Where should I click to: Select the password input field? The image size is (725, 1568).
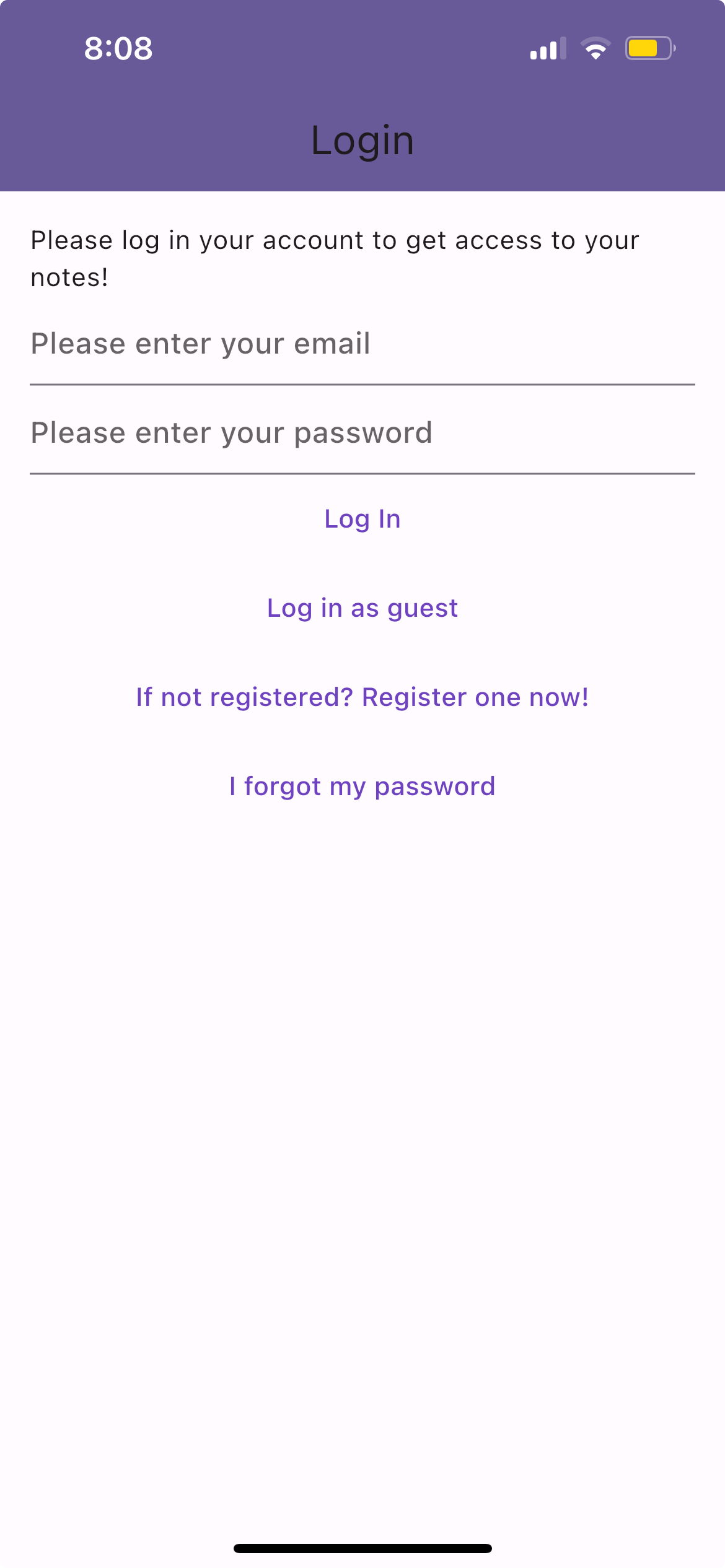(x=362, y=433)
